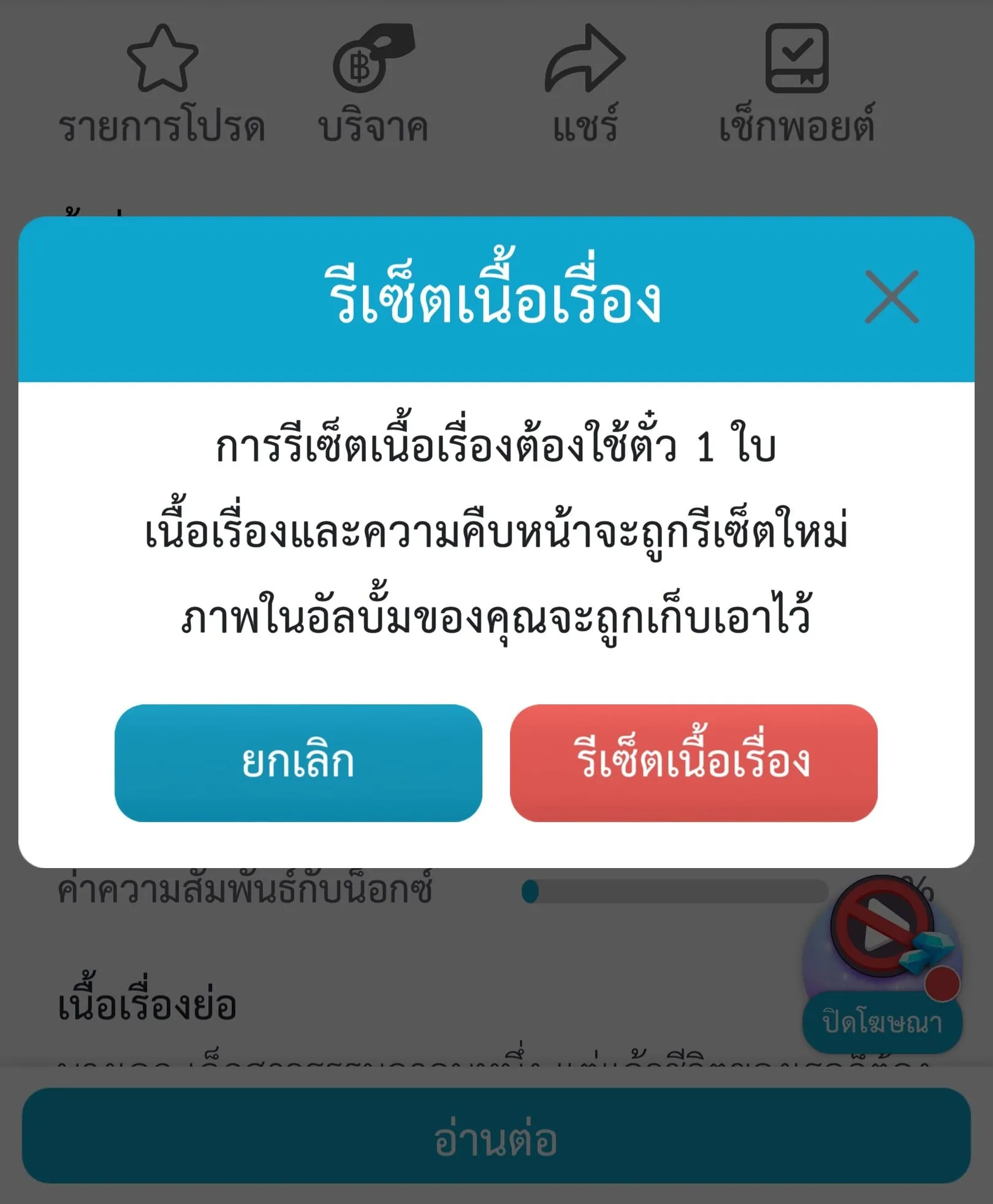Open เช็กพอยต์ checkpoints
The height and width of the screenshot is (1204, 993).
pos(796,83)
